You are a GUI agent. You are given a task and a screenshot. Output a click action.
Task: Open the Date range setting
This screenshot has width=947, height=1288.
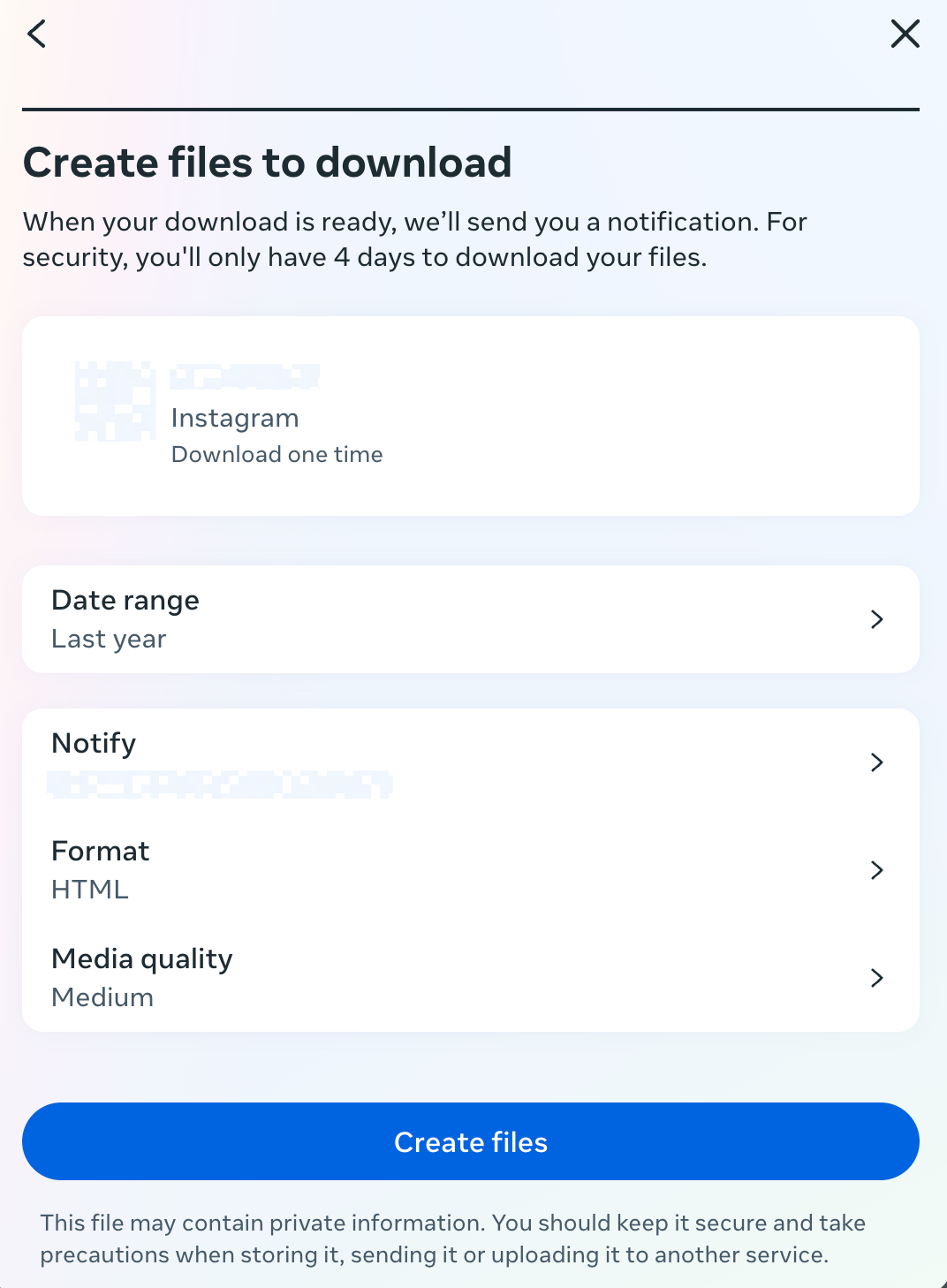(x=470, y=619)
